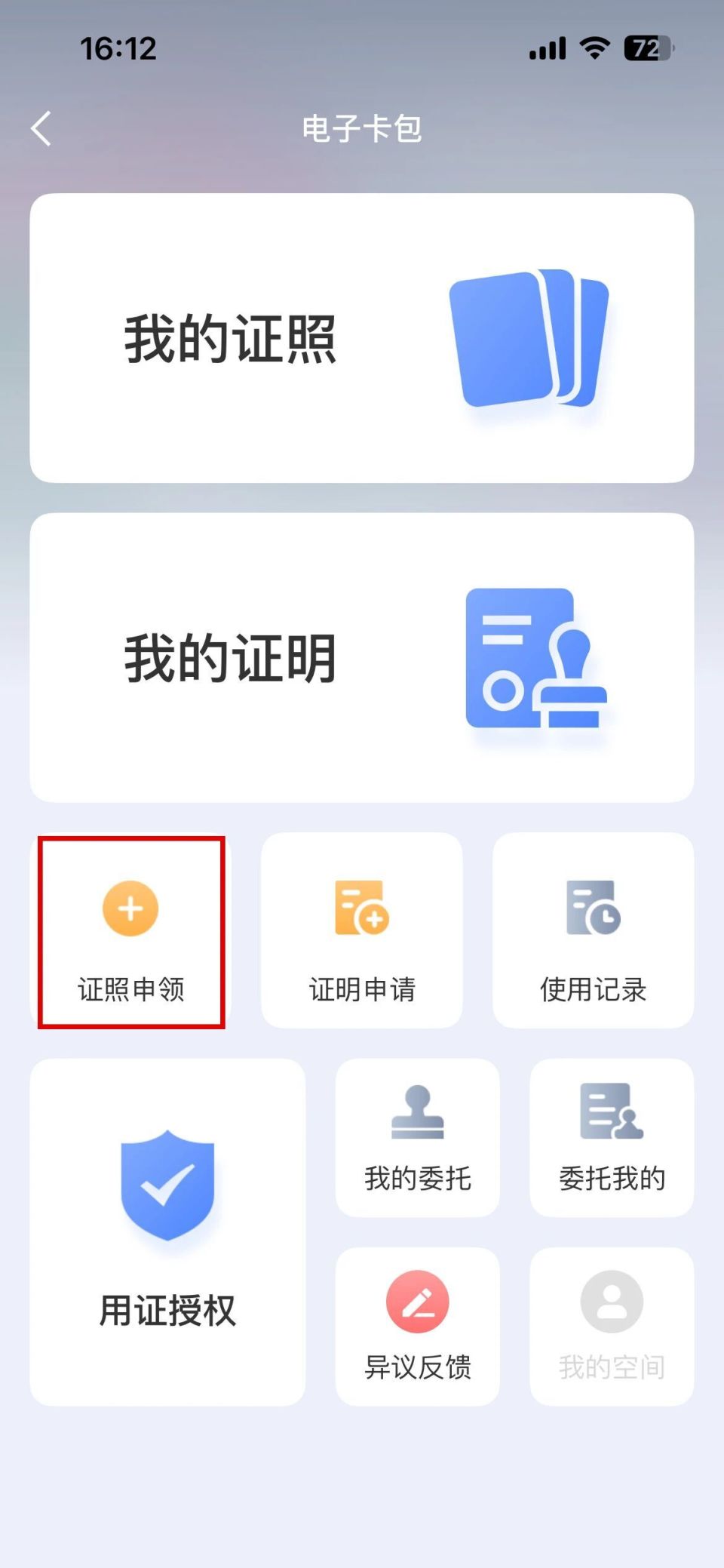This screenshot has width=724, height=1568.
Task: Tap the 电子卡包 page title
Action: coord(361,129)
